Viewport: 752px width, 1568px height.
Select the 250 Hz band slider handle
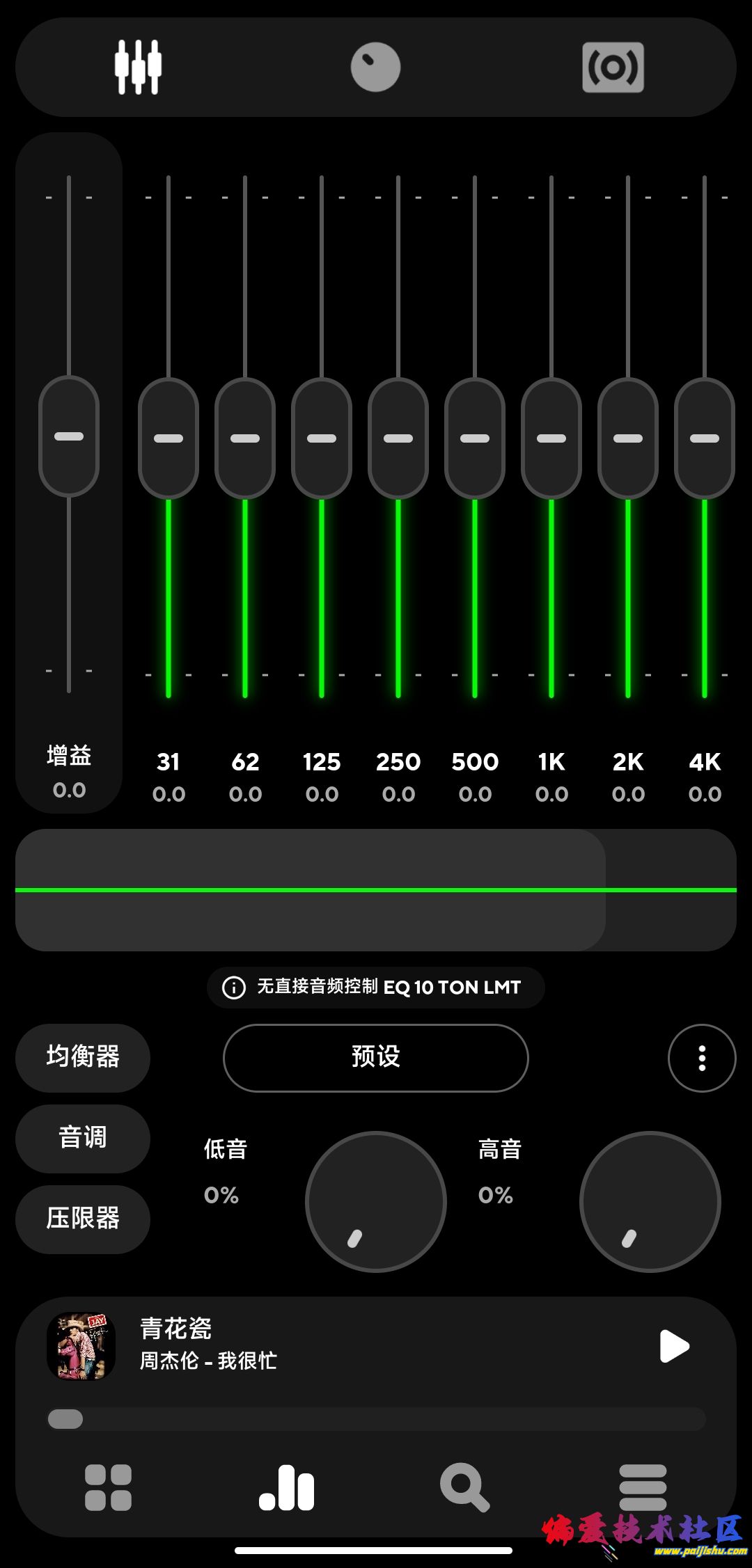coord(398,438)
